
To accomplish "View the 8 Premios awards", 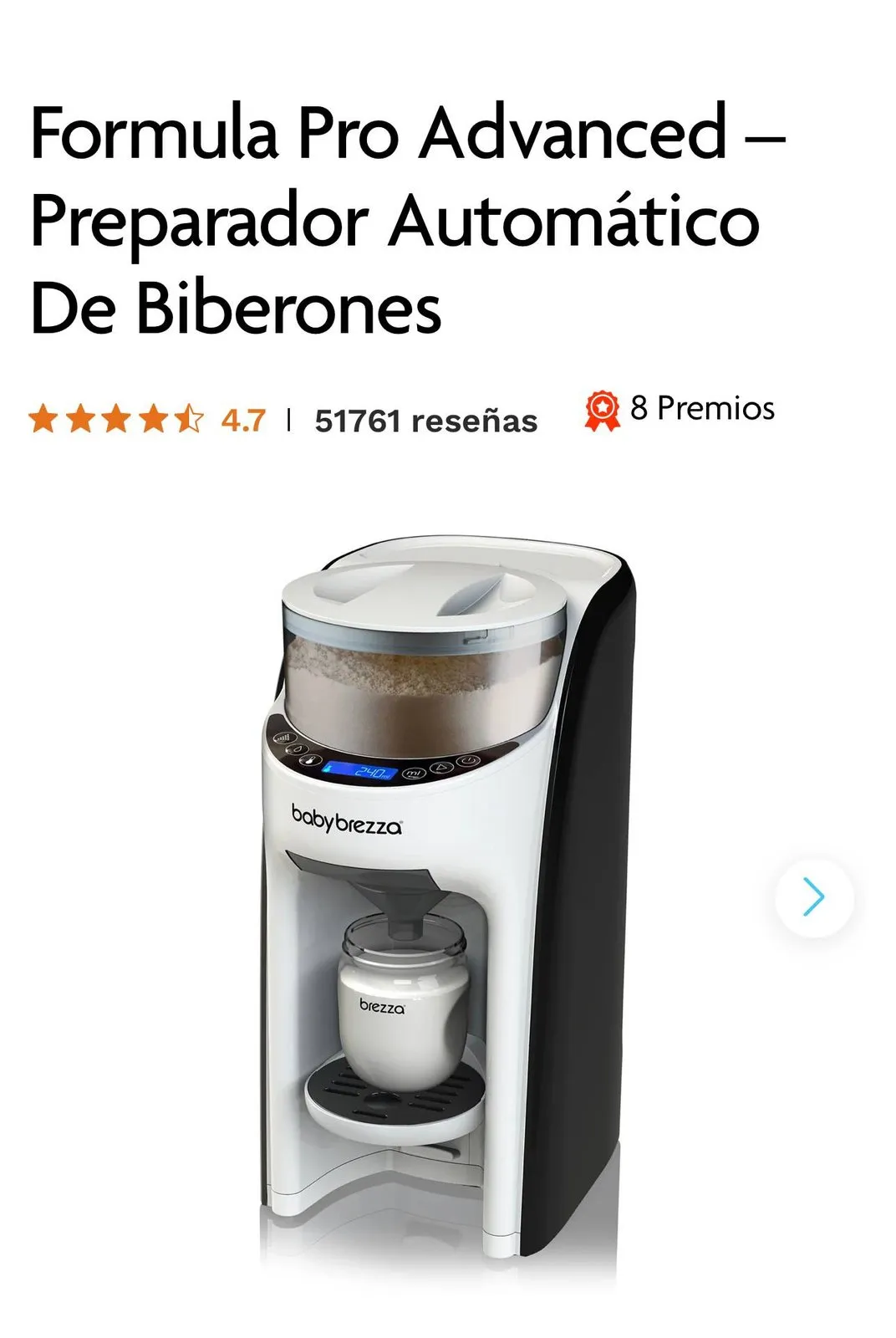I will (x=679, y=409).
